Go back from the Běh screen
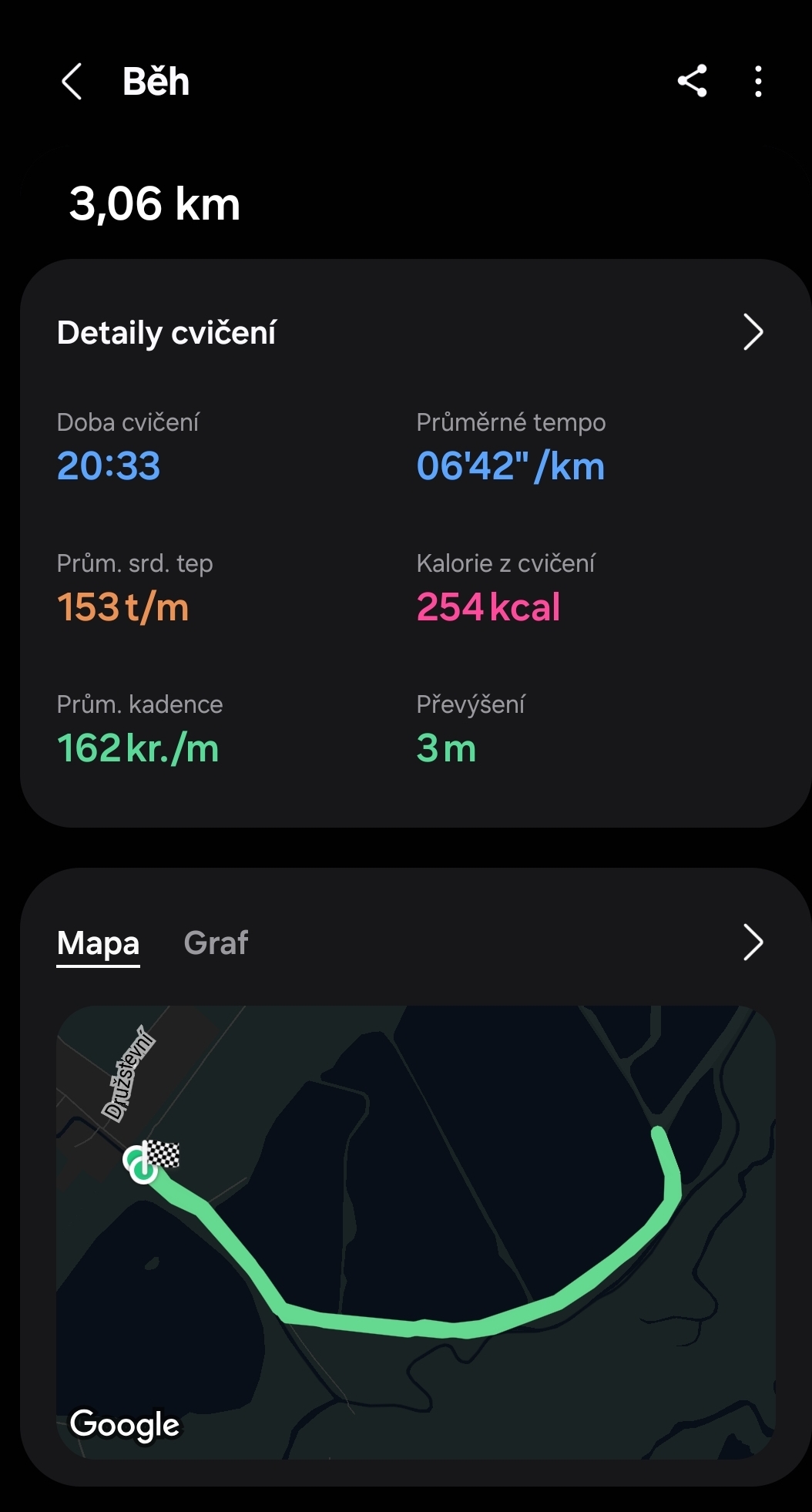The height and width of the screenshot is (1512, 812). point(72,82)
